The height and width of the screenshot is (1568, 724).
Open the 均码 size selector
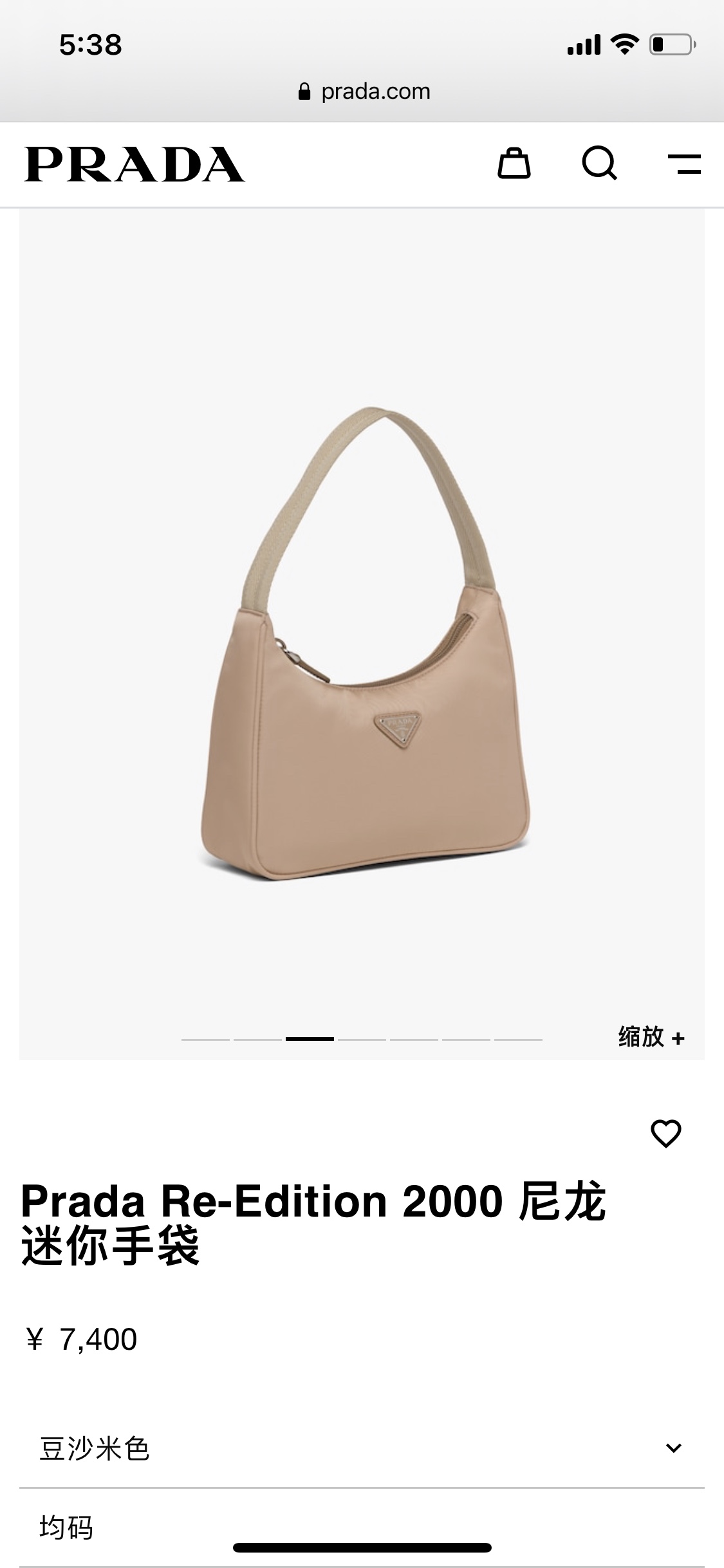[362, 1527]
